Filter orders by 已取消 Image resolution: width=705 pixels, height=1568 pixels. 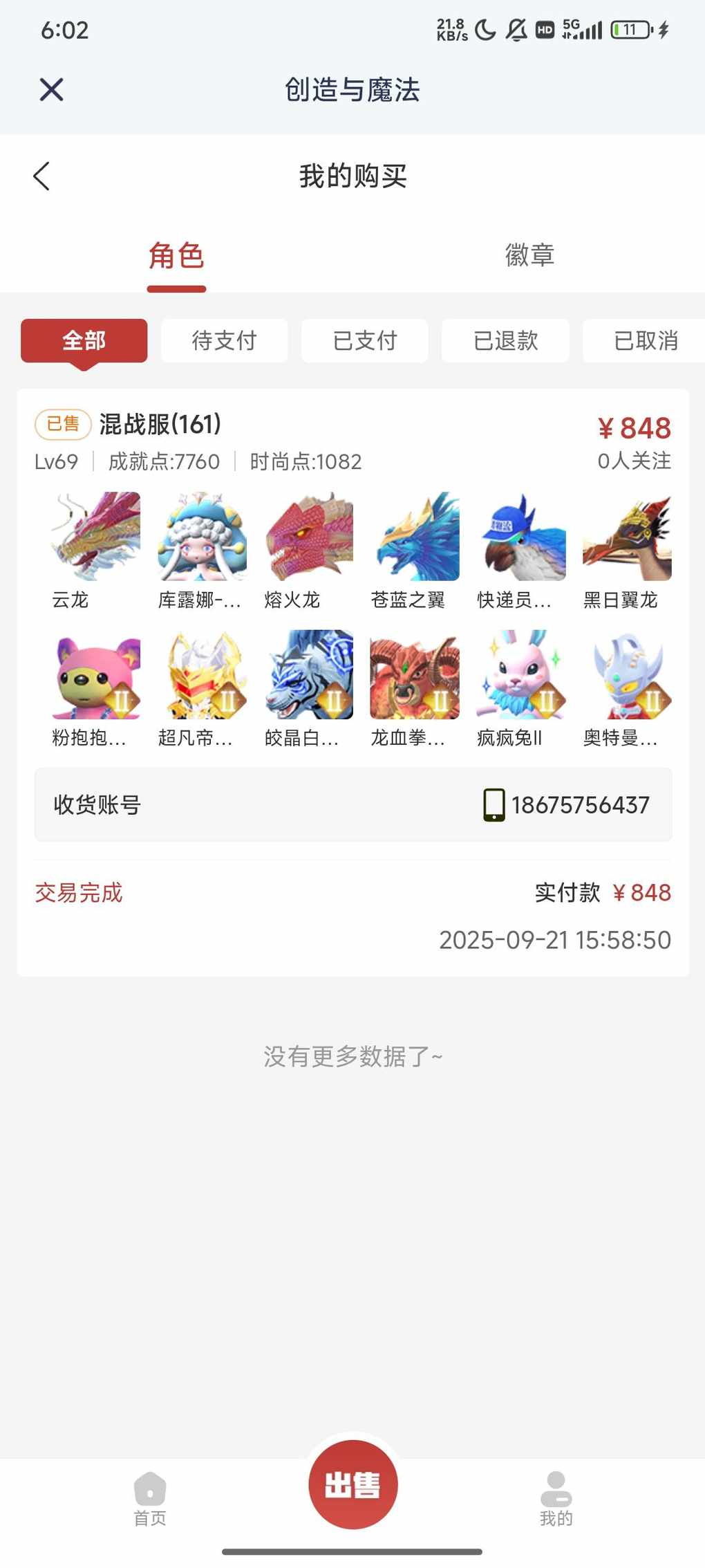pyautogui.click(x=646, y=340)
